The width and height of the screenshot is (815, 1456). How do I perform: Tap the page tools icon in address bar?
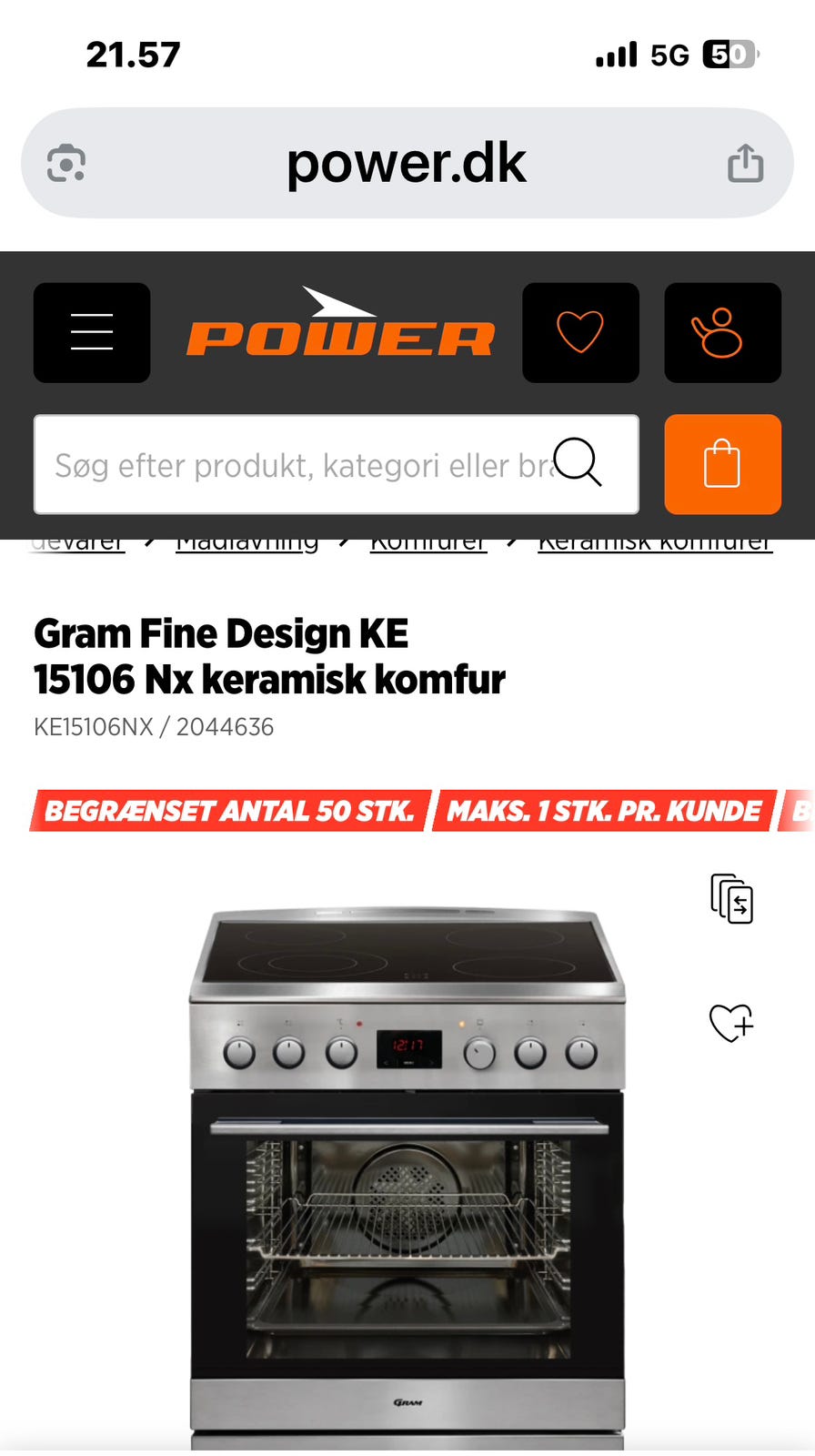(66, 164)
